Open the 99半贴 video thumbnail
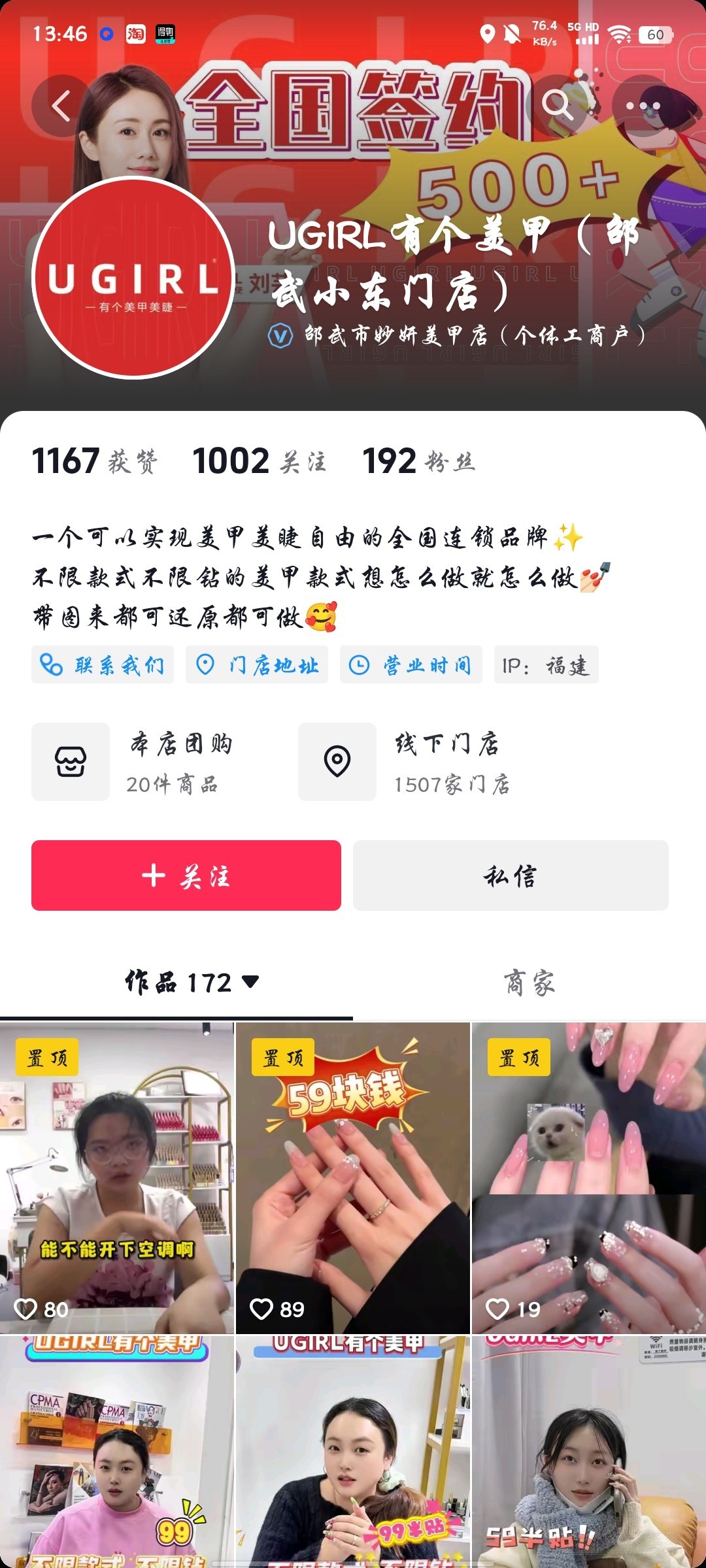 click(353, 1452)
